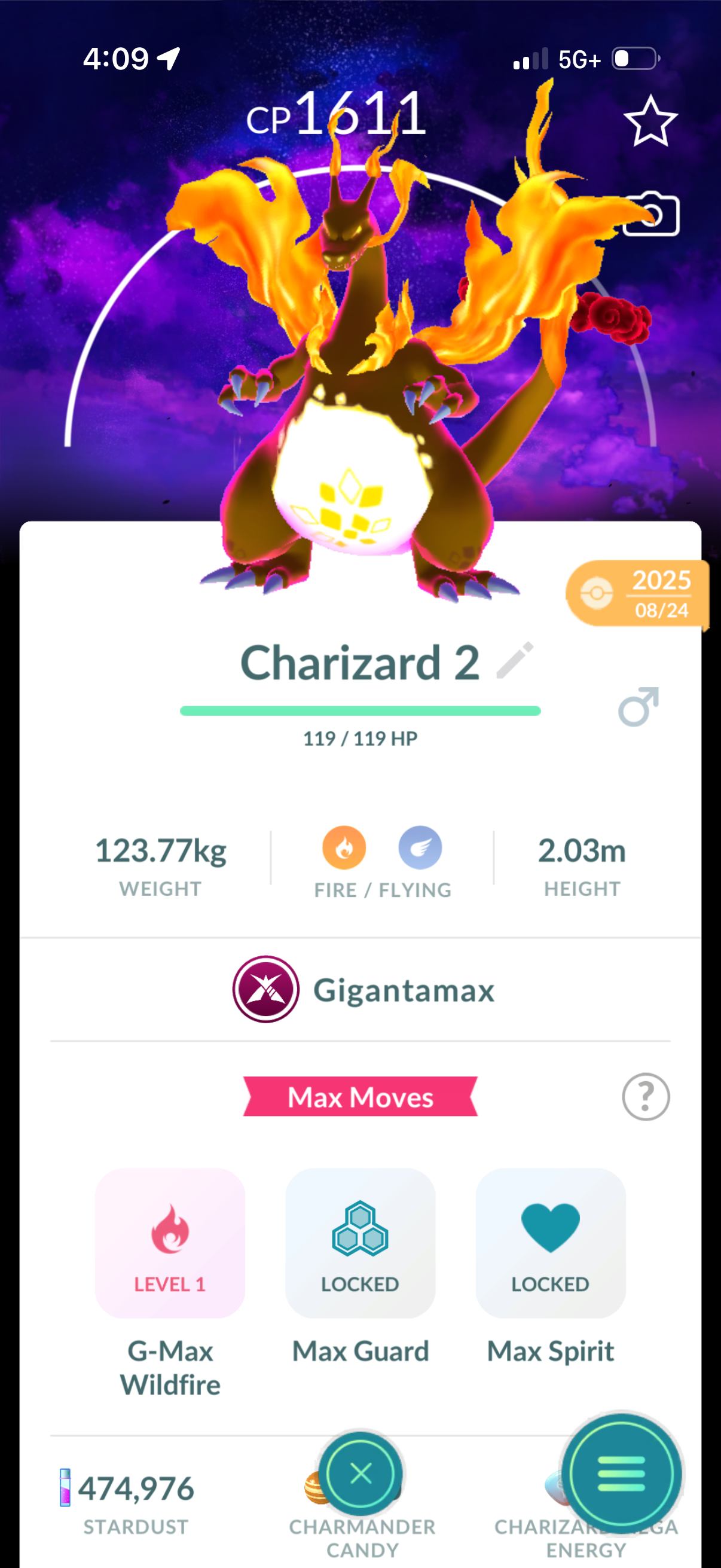Tap the locked Max Spirit move

(550, 1243)
